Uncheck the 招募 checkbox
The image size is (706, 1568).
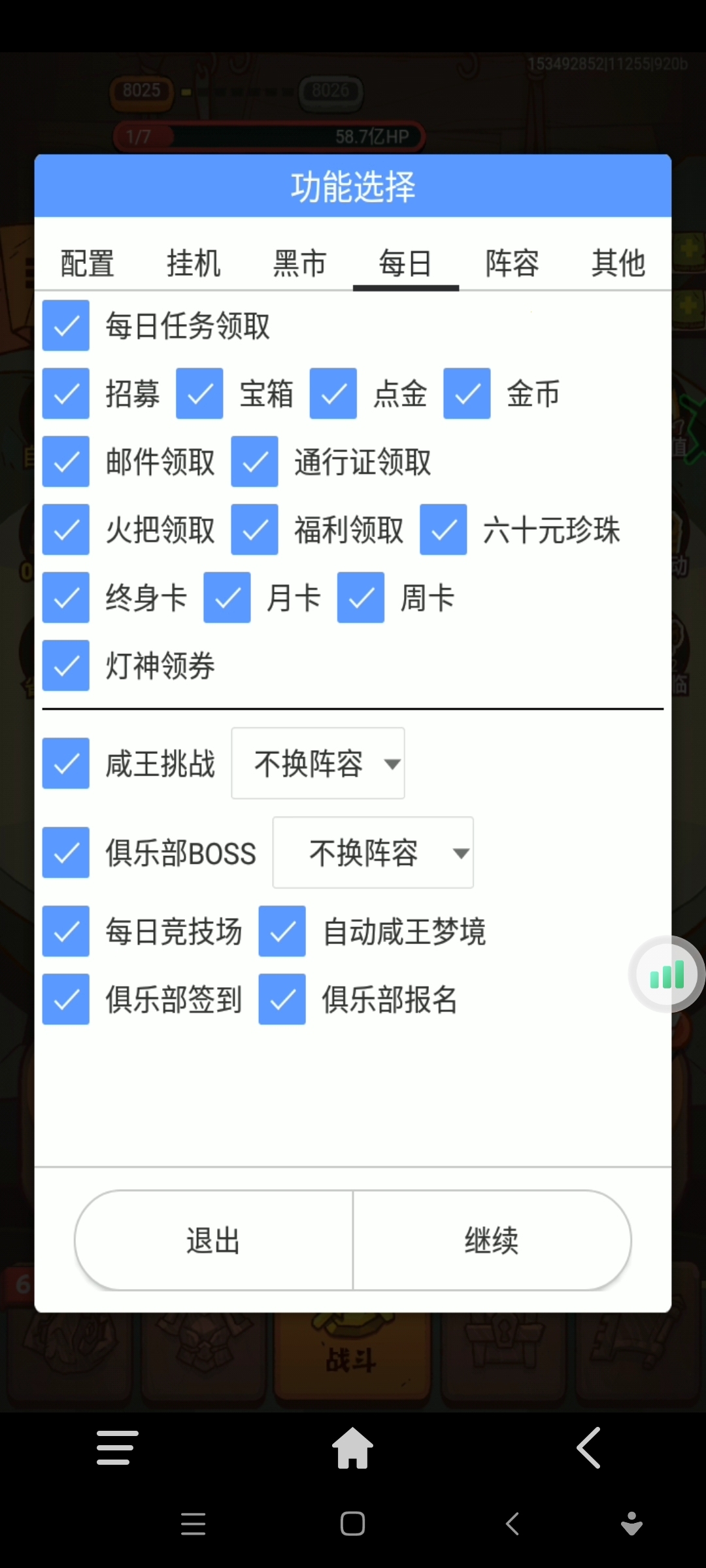click(x=66, y=393)
